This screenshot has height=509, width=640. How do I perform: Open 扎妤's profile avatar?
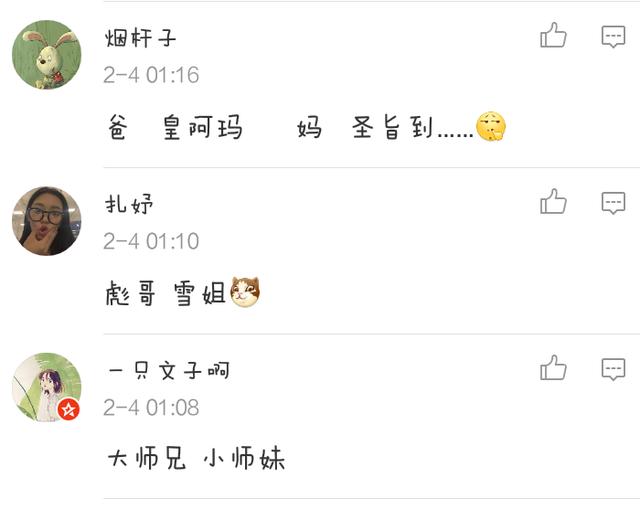pos(46,220)
